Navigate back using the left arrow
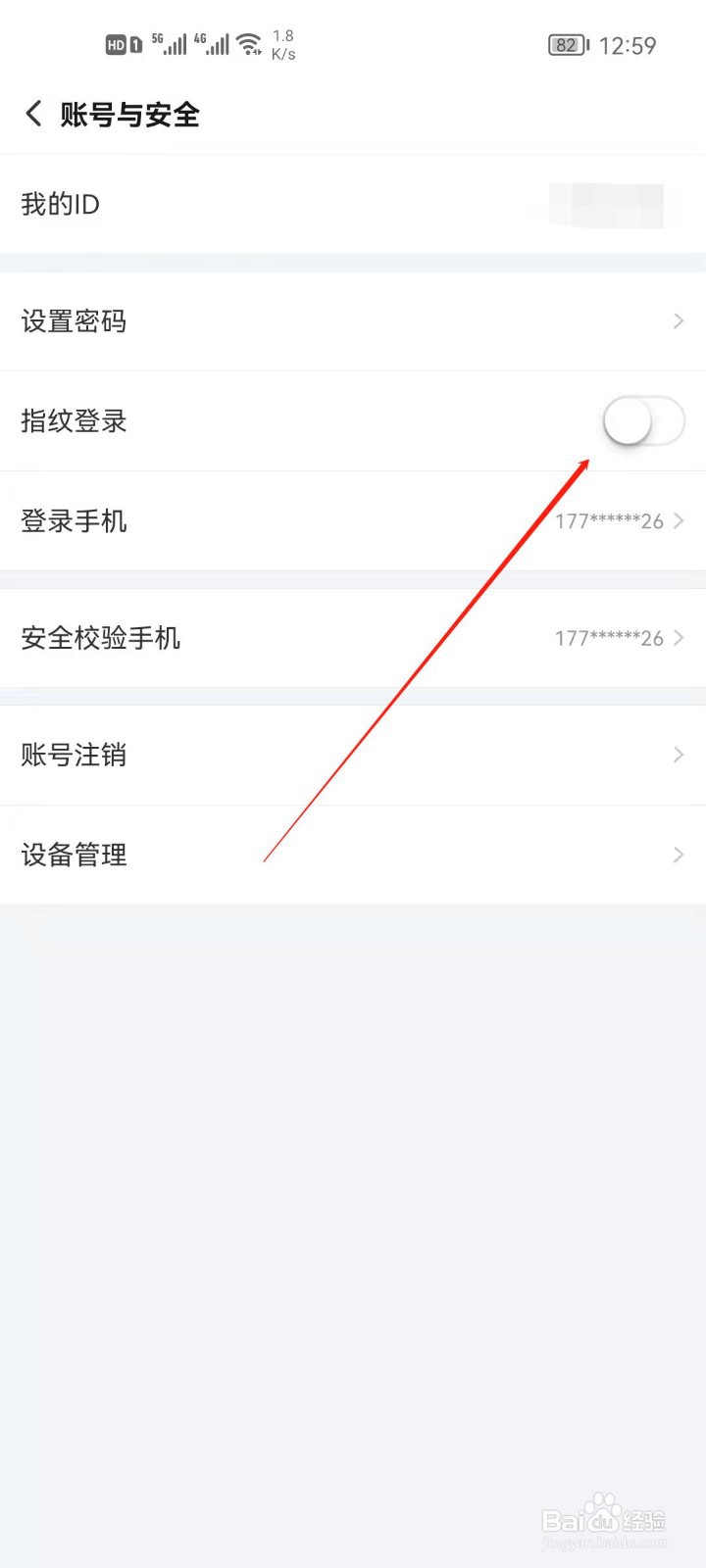The image size is (706, 1568). 33,114
